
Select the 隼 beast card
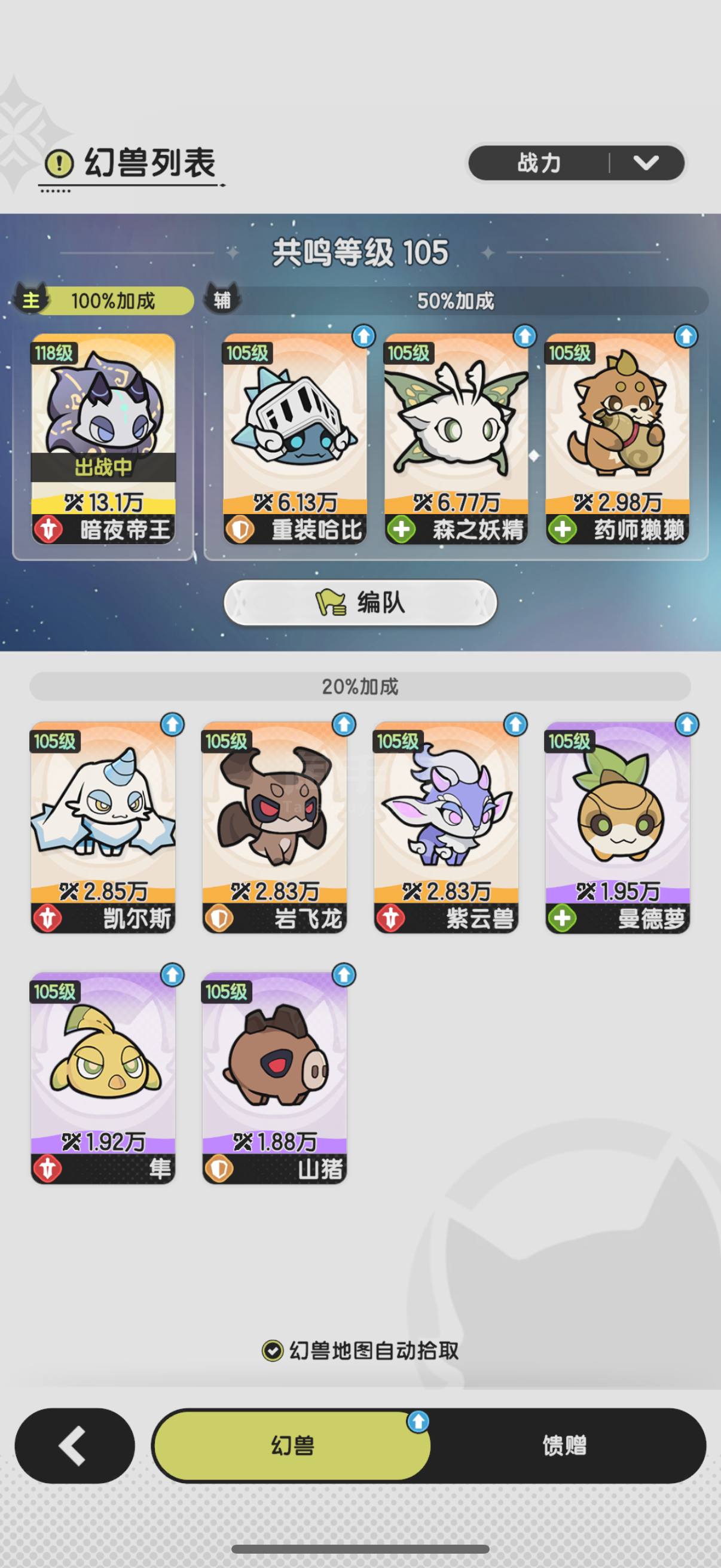pyautogui.click(x=103, y=1078)
